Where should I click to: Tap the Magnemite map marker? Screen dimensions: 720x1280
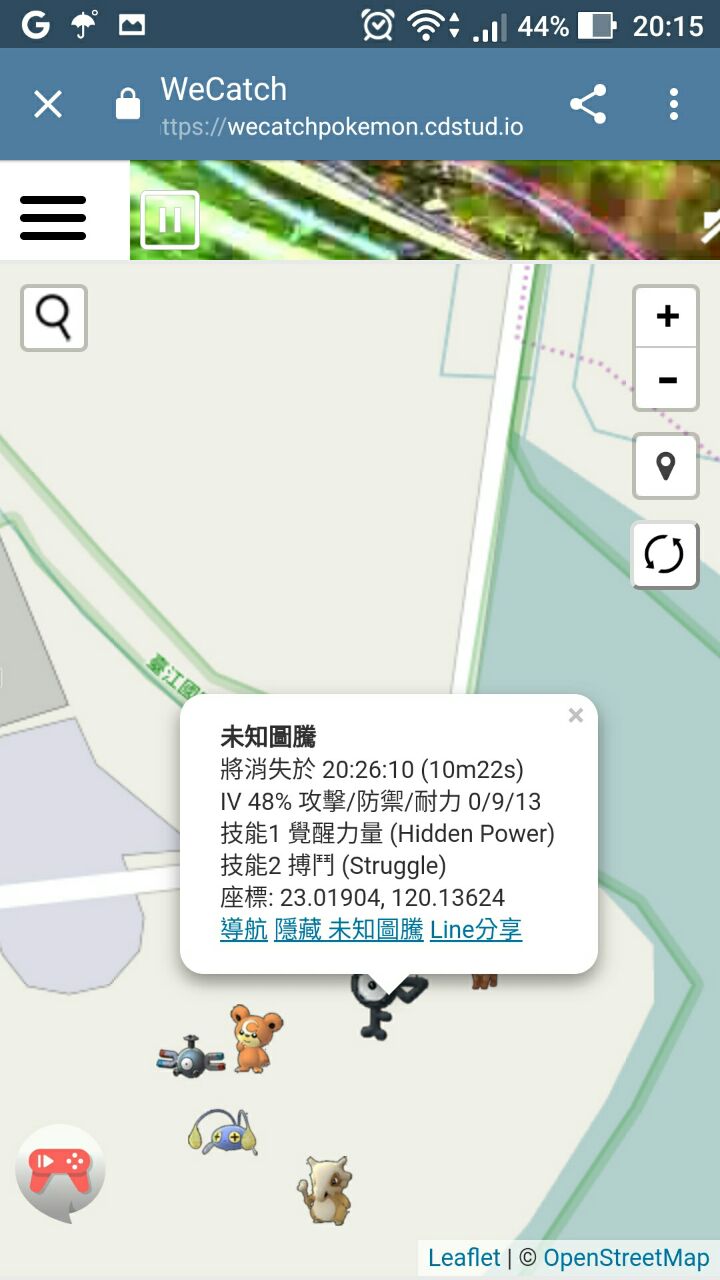190,1058
